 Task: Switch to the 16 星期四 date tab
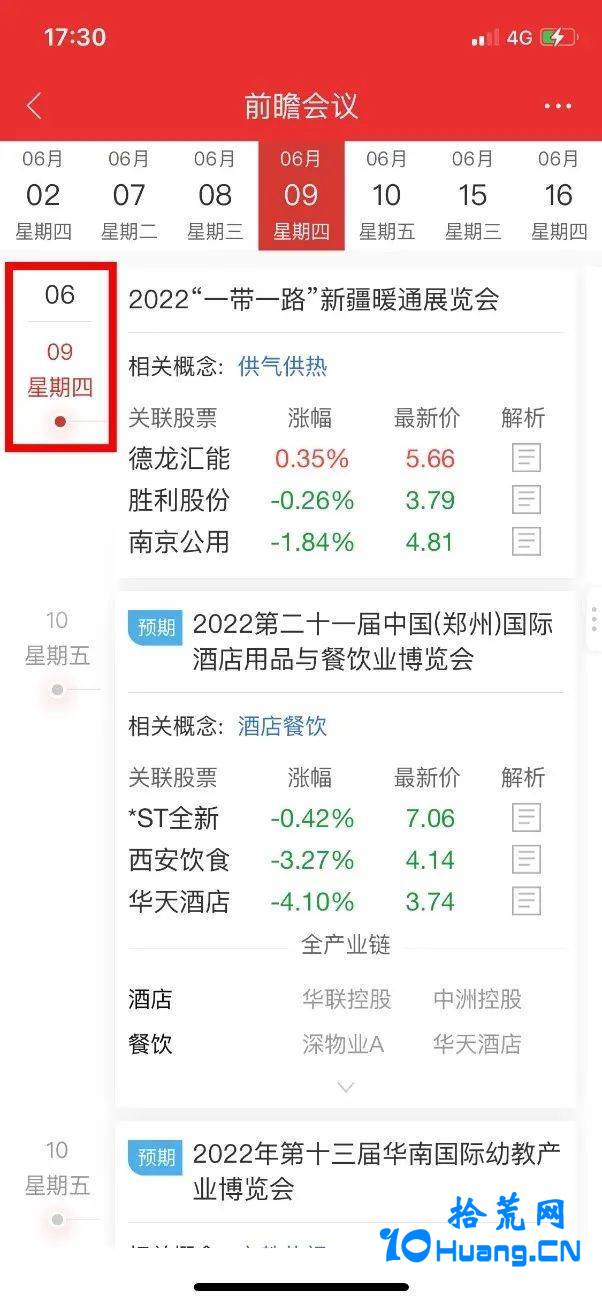click(559, 195)
